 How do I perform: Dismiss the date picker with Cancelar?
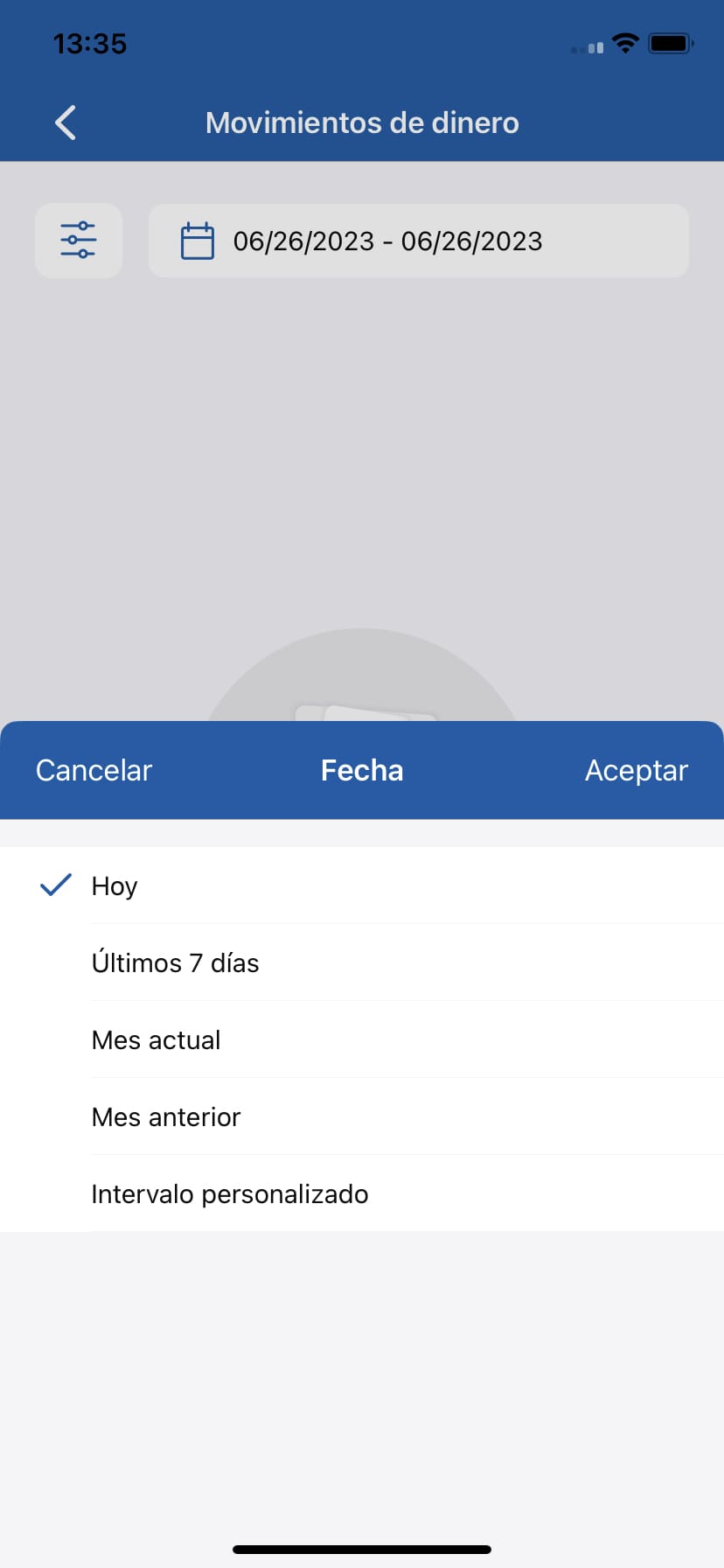click(93, 770)
